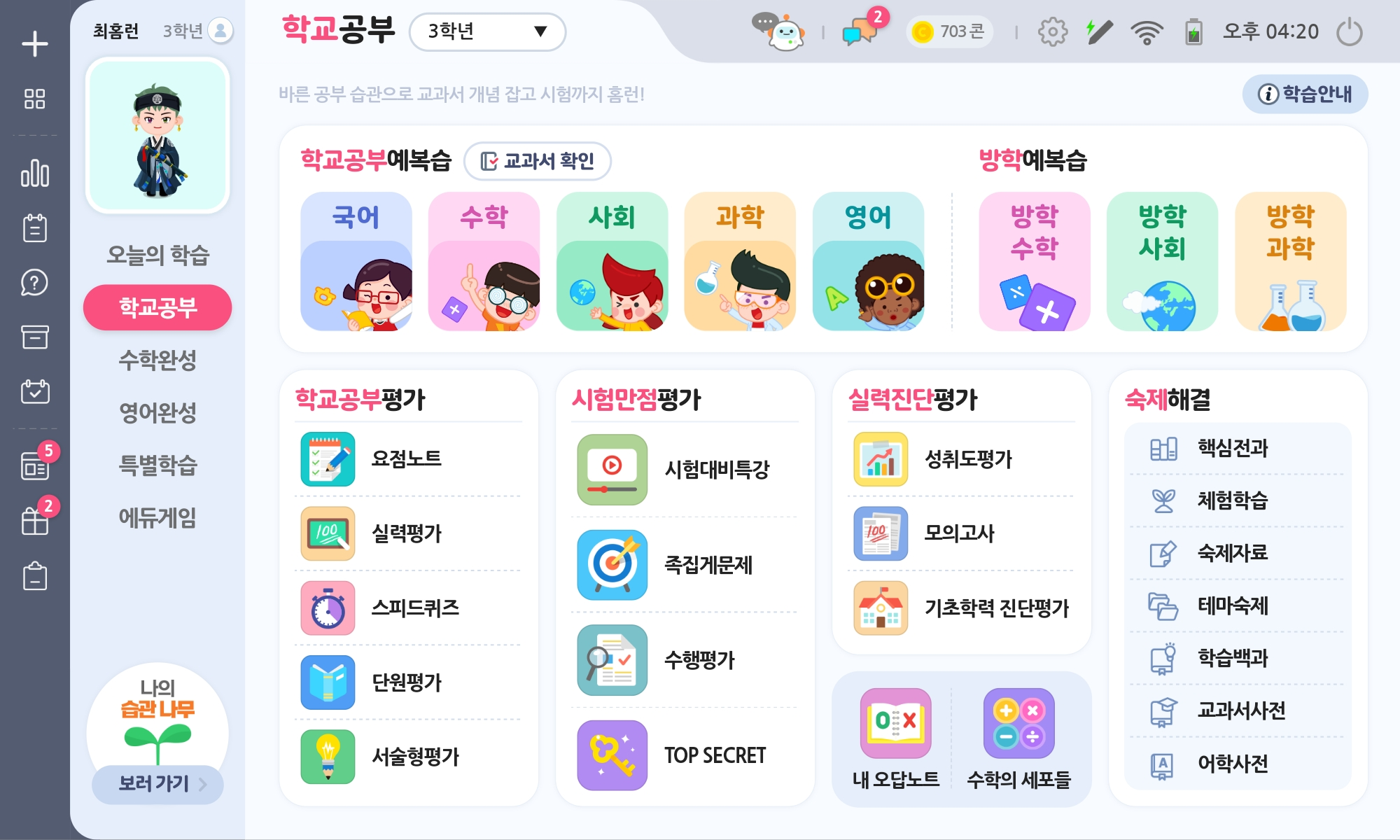Switch to 오늘의 학습 in the sidebar

tap(157, 255)
